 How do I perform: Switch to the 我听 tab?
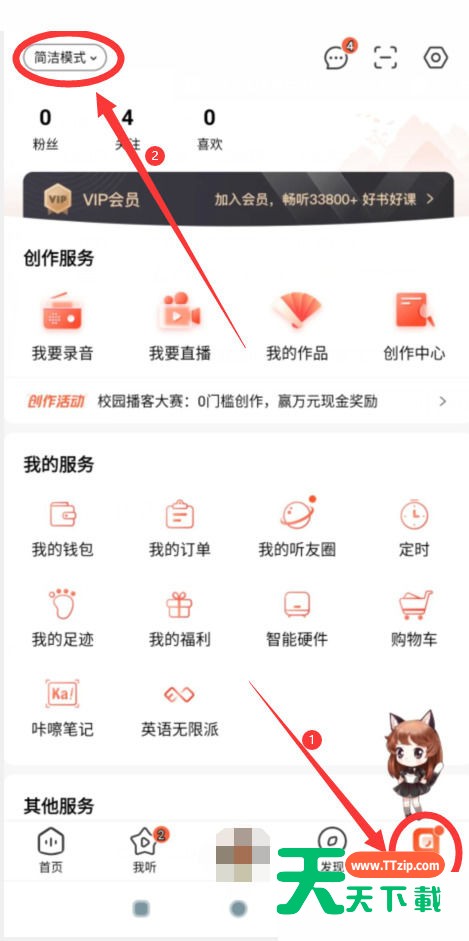tap(144, 852)
